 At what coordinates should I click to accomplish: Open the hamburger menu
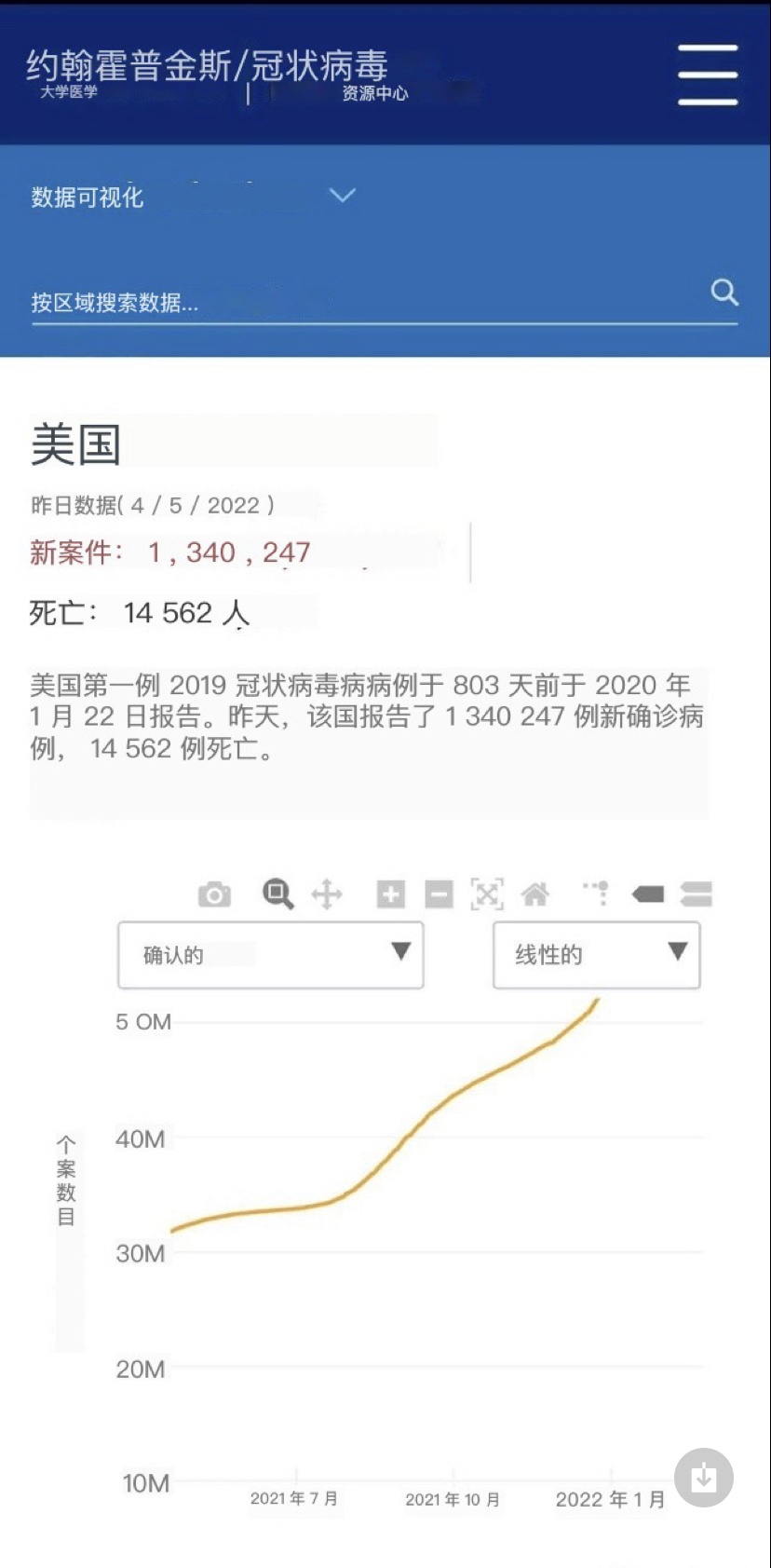(708, 75)
